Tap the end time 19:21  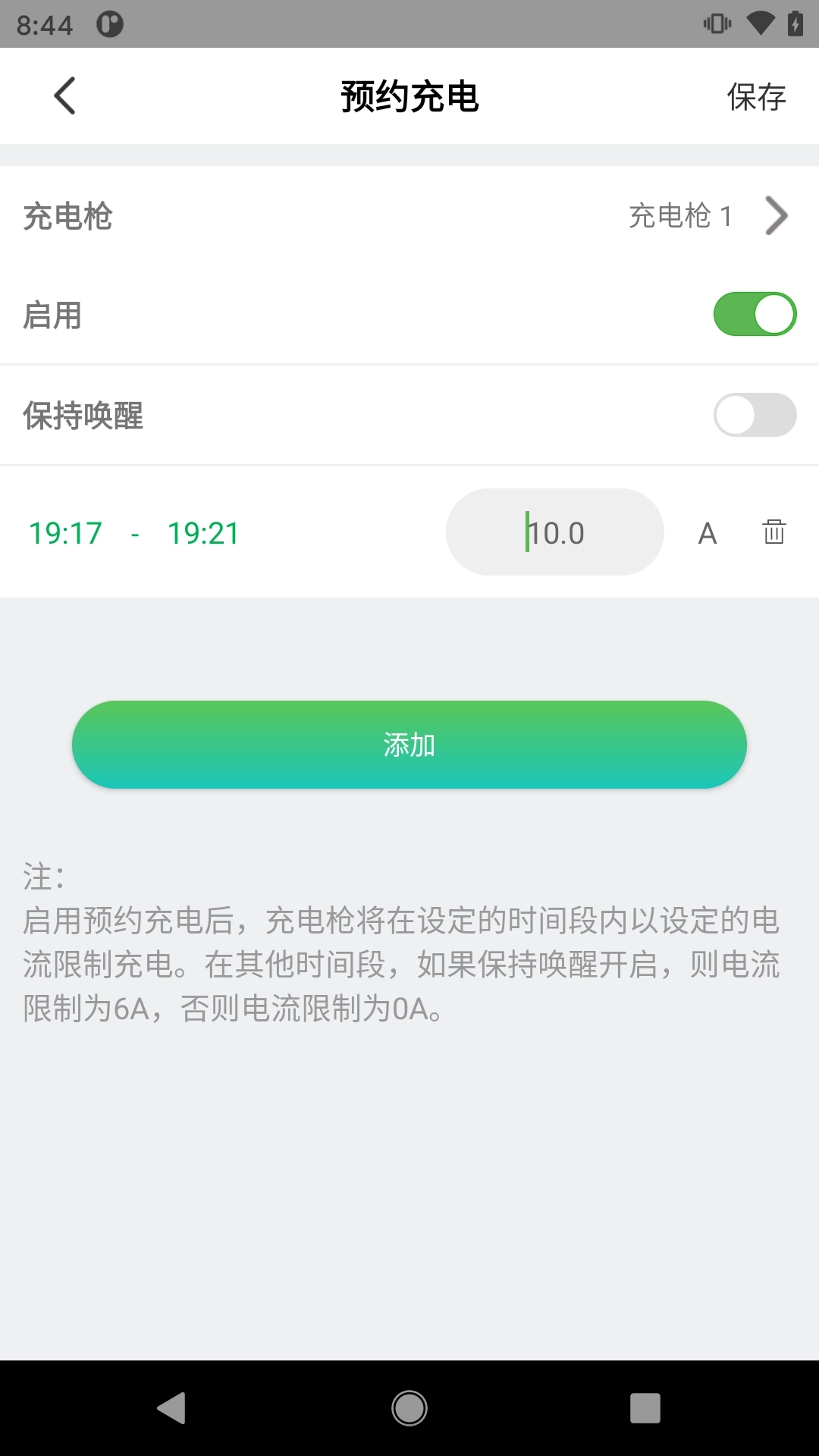202,532
